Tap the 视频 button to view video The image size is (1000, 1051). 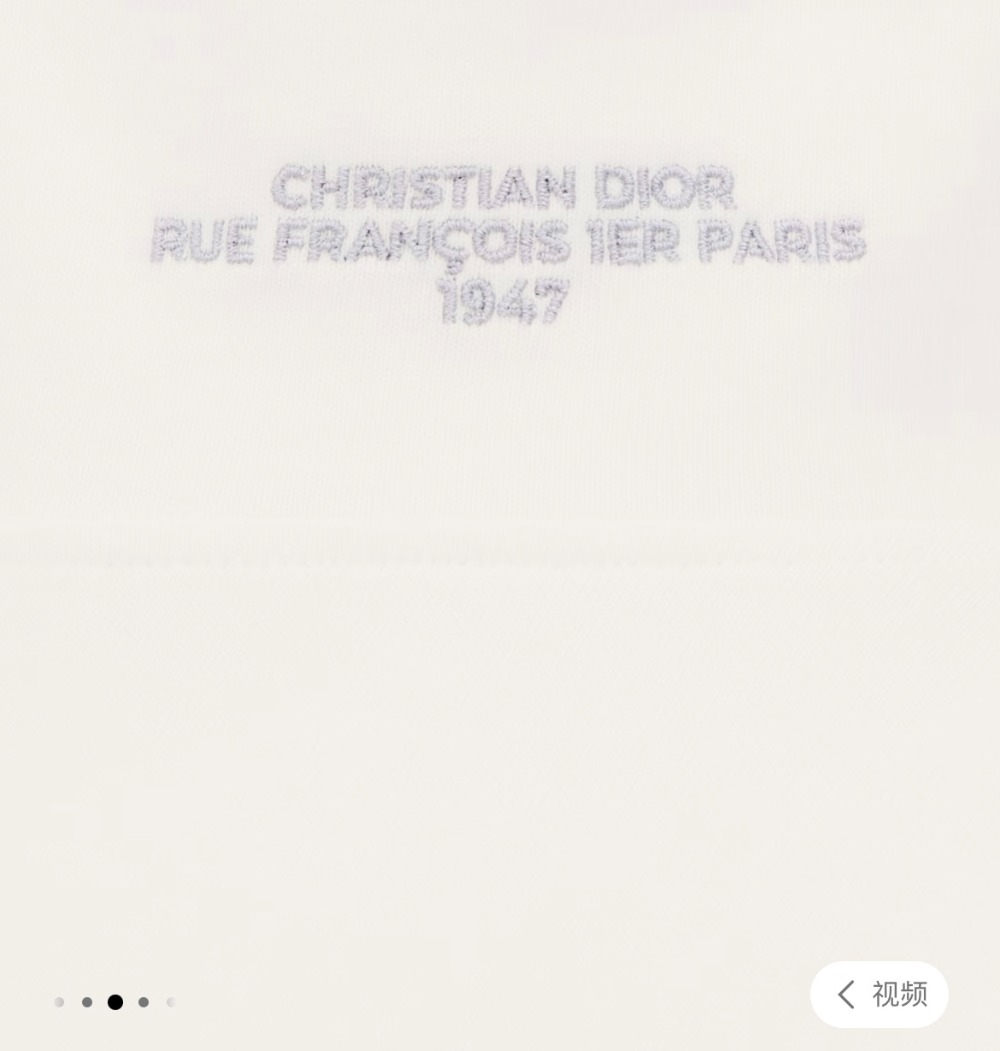(x=880, y=994)
